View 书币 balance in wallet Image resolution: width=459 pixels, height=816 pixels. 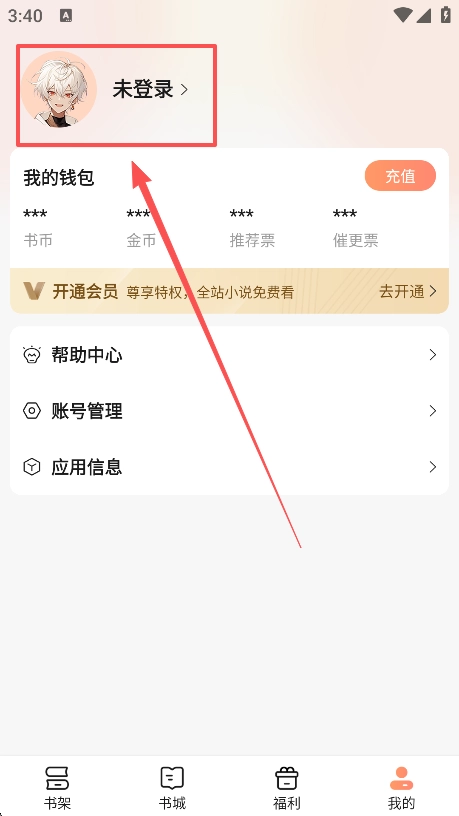point(38,227)
